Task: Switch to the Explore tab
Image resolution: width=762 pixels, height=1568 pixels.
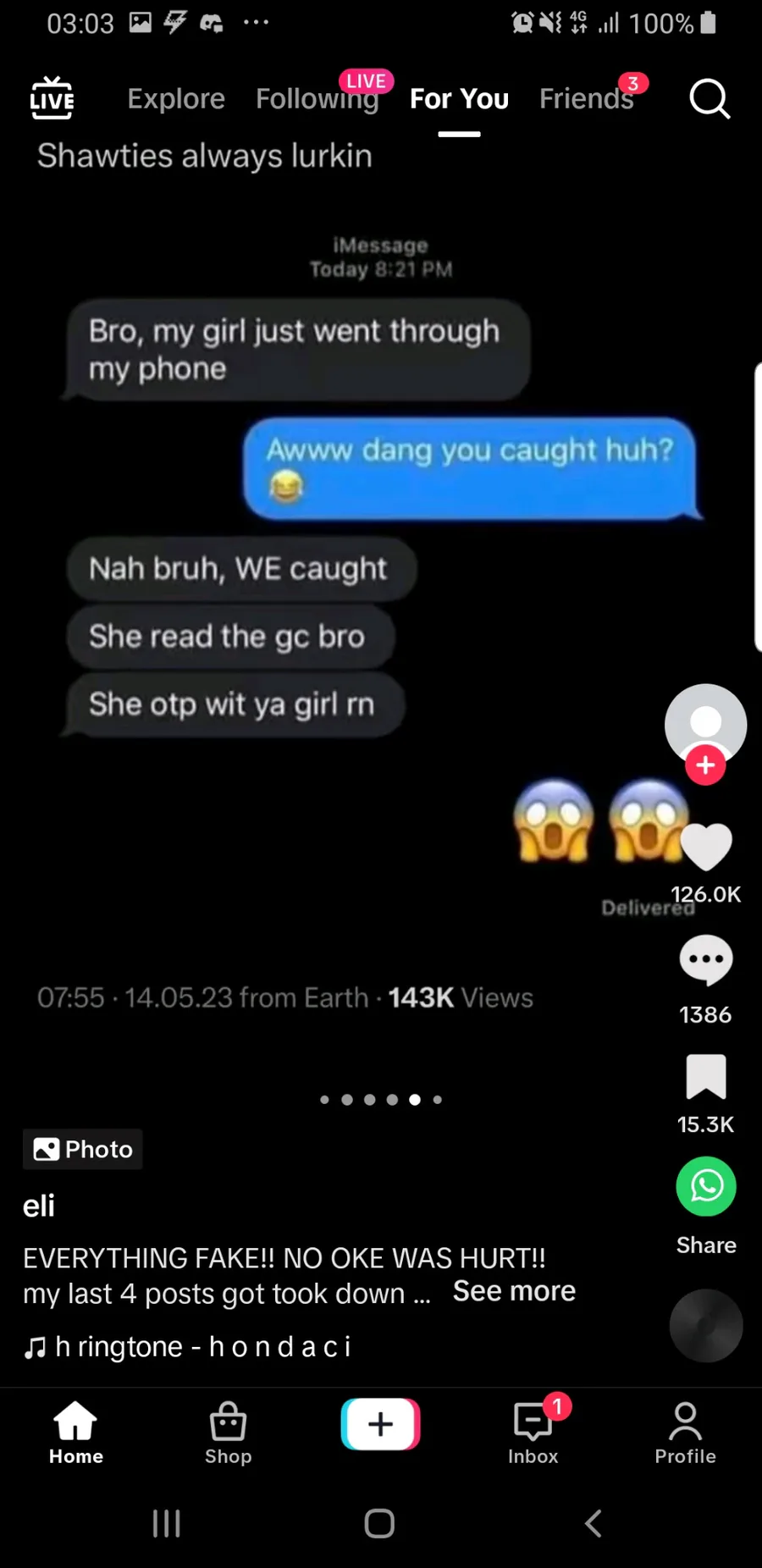Action: tap(176, 99)
